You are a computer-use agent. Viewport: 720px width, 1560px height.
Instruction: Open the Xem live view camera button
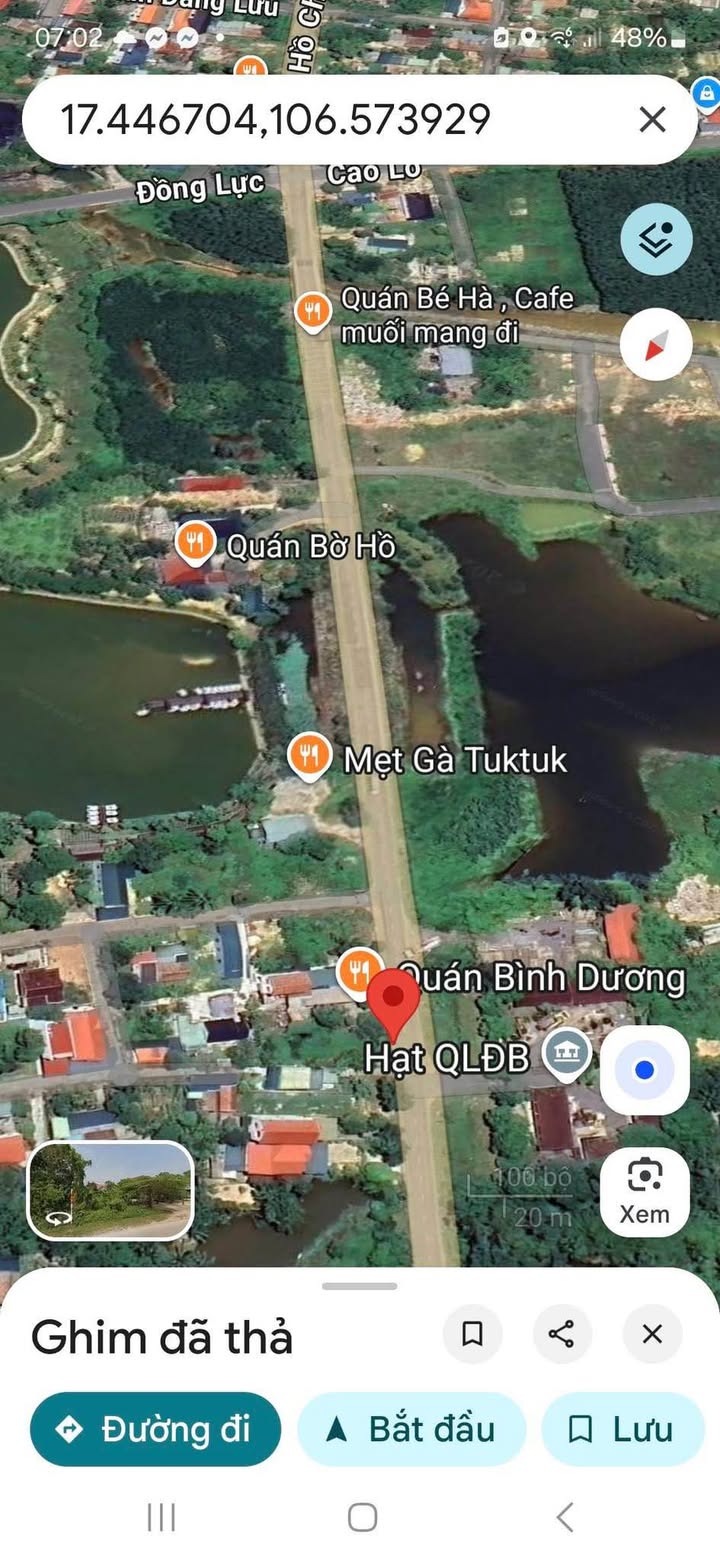[x=644, y=1191]
